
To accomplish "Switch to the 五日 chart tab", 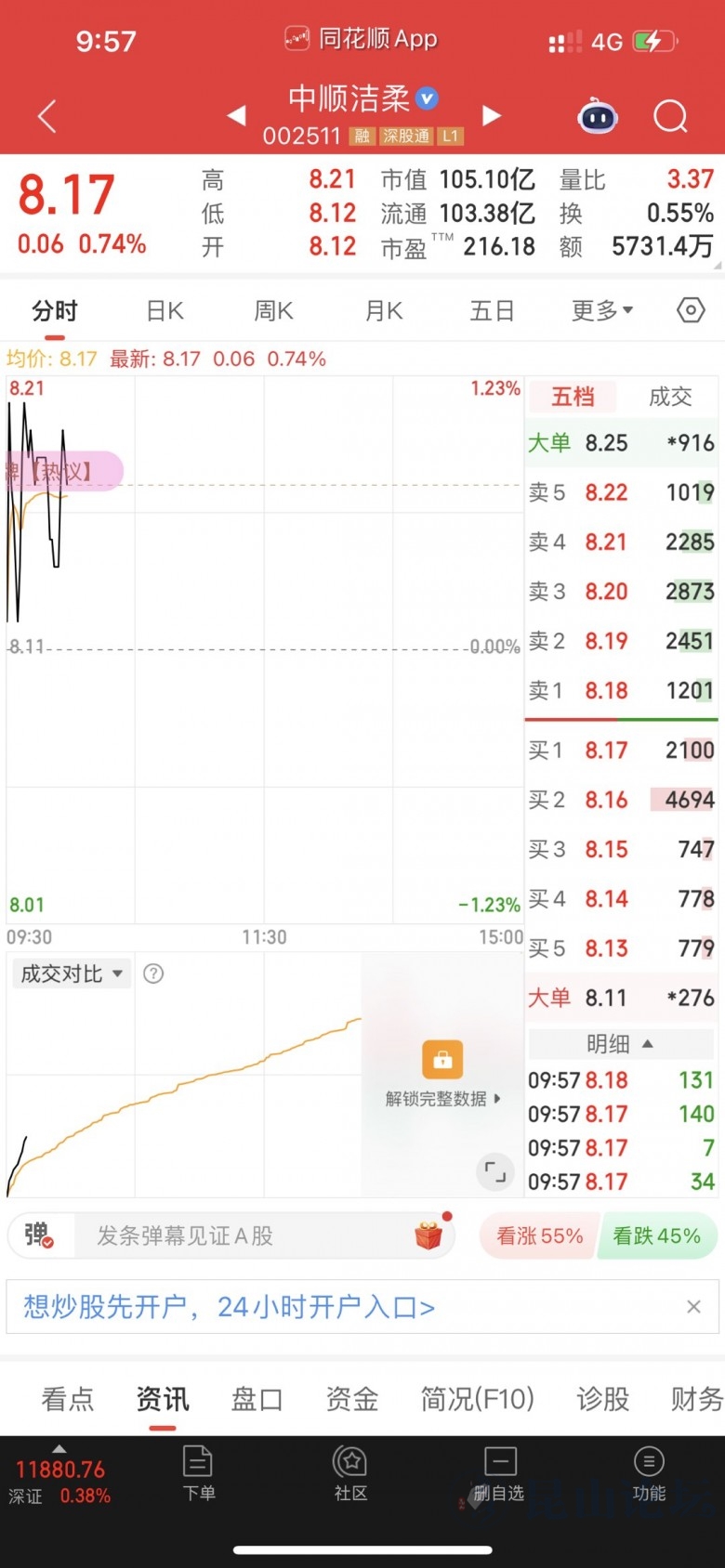I will coord(492,310).
